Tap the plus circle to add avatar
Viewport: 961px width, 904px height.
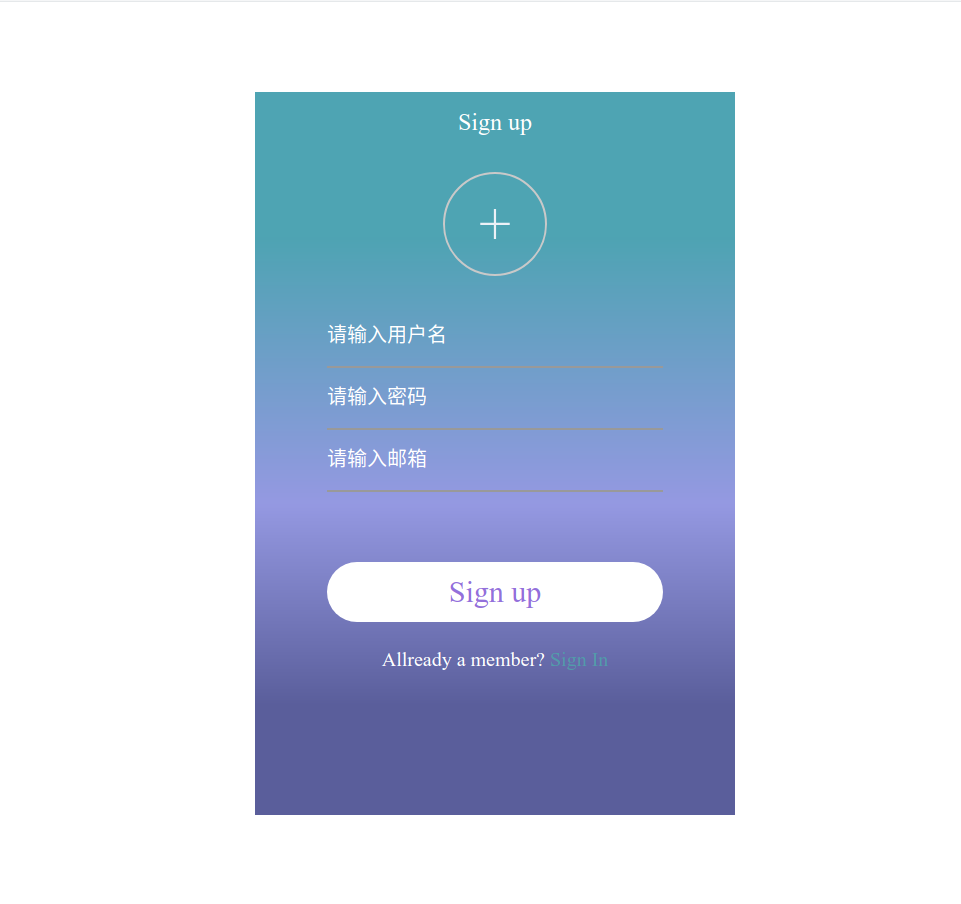point(495,224)
